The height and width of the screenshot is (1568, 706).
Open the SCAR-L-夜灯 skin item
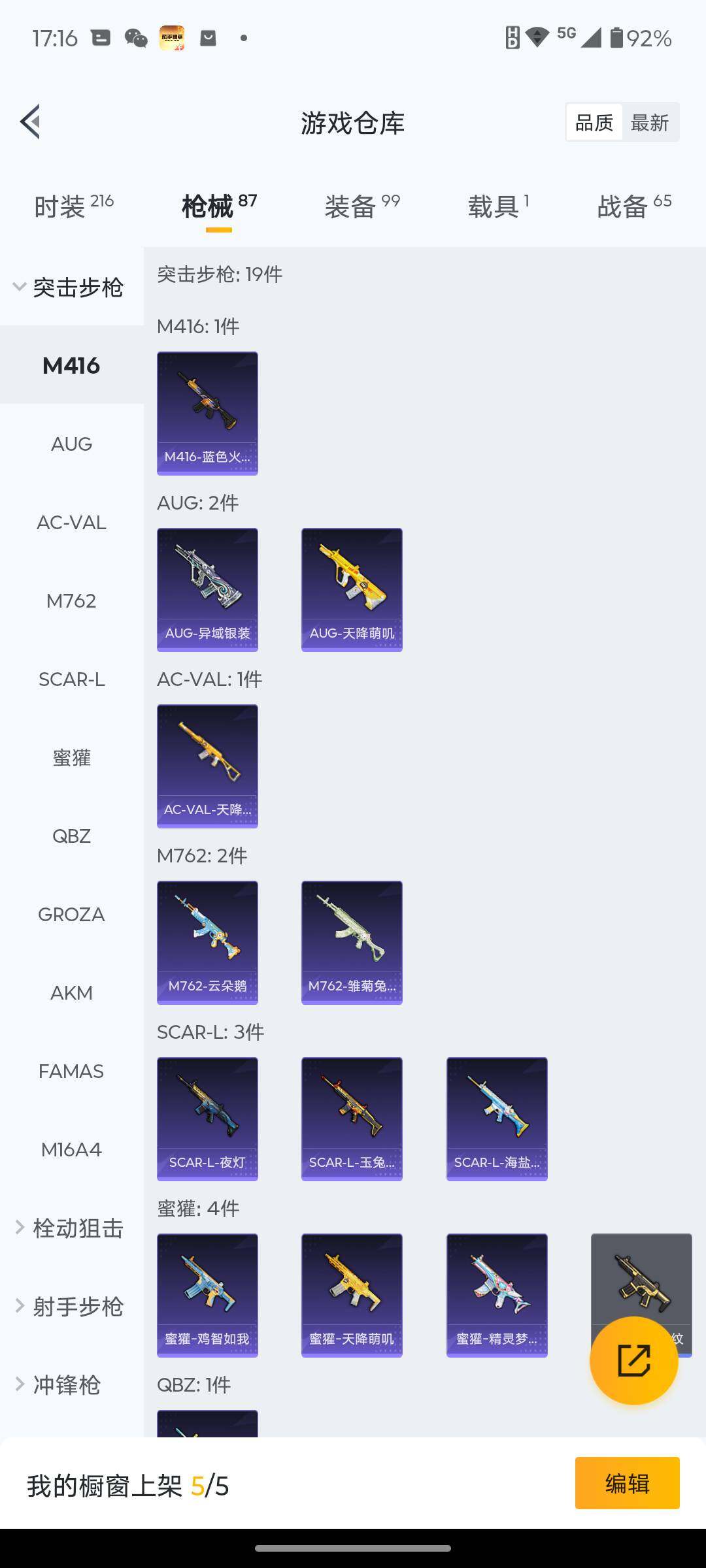[207, 1119]
